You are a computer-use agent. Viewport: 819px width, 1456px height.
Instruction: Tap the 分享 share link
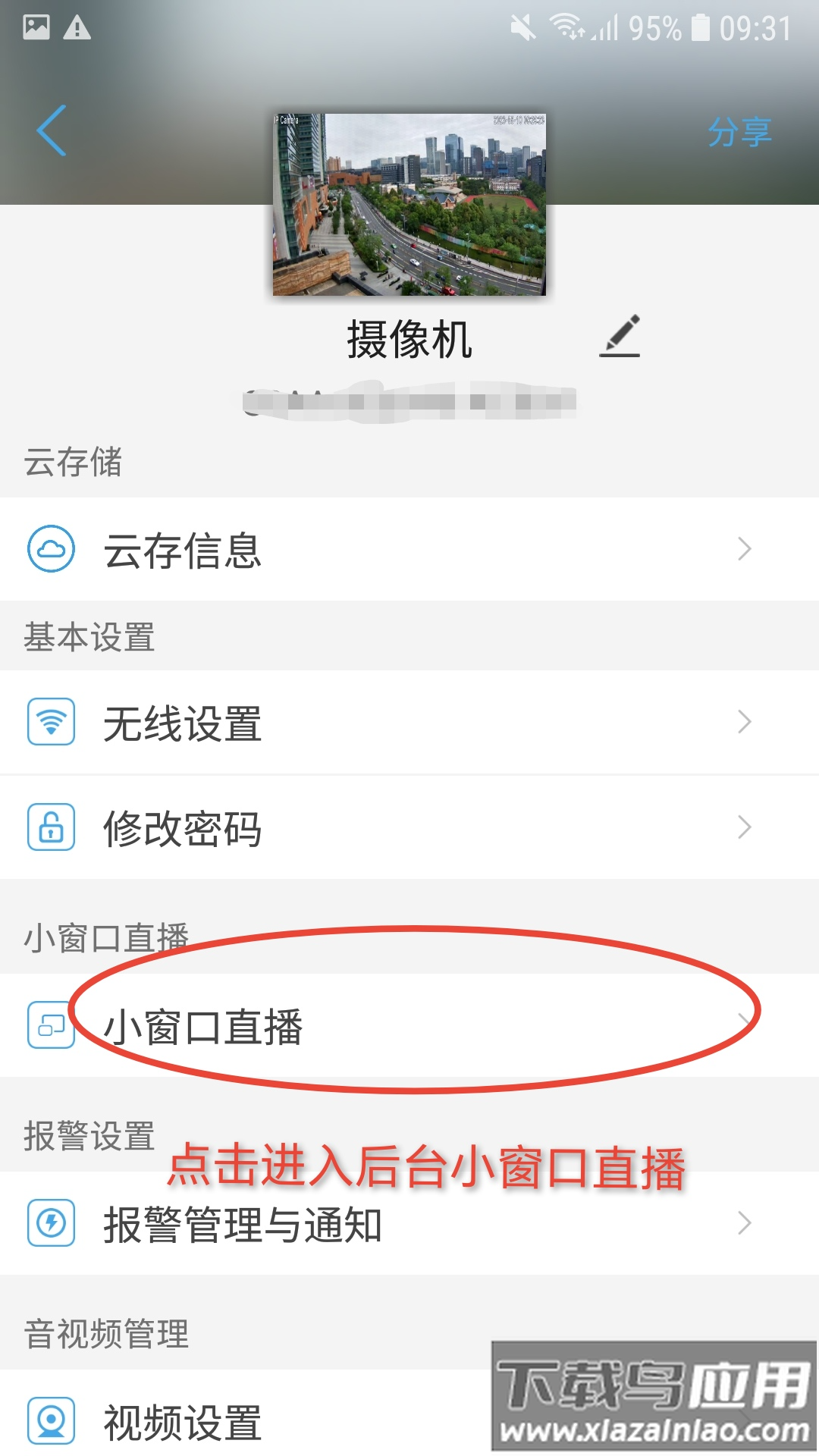click(741, 132)
